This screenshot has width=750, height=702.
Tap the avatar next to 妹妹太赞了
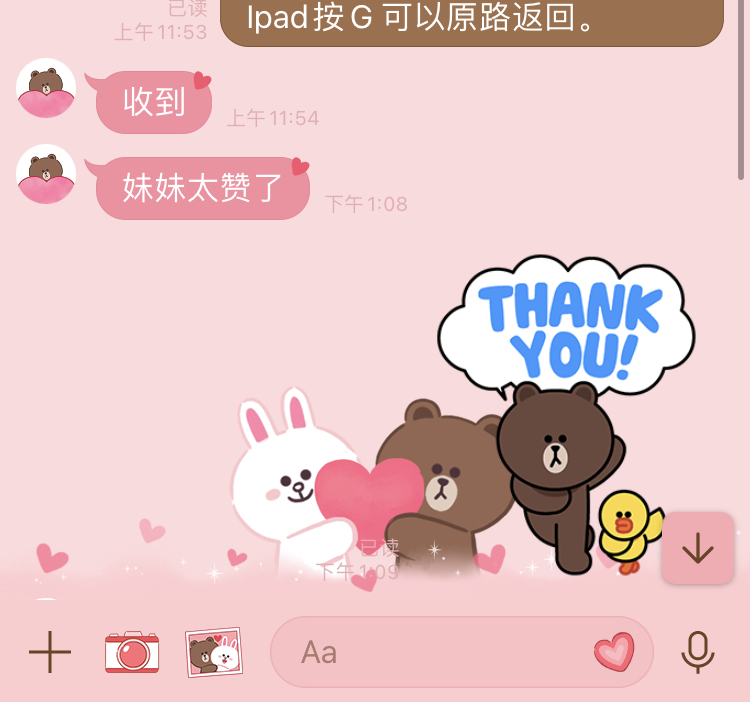point(46,174)
